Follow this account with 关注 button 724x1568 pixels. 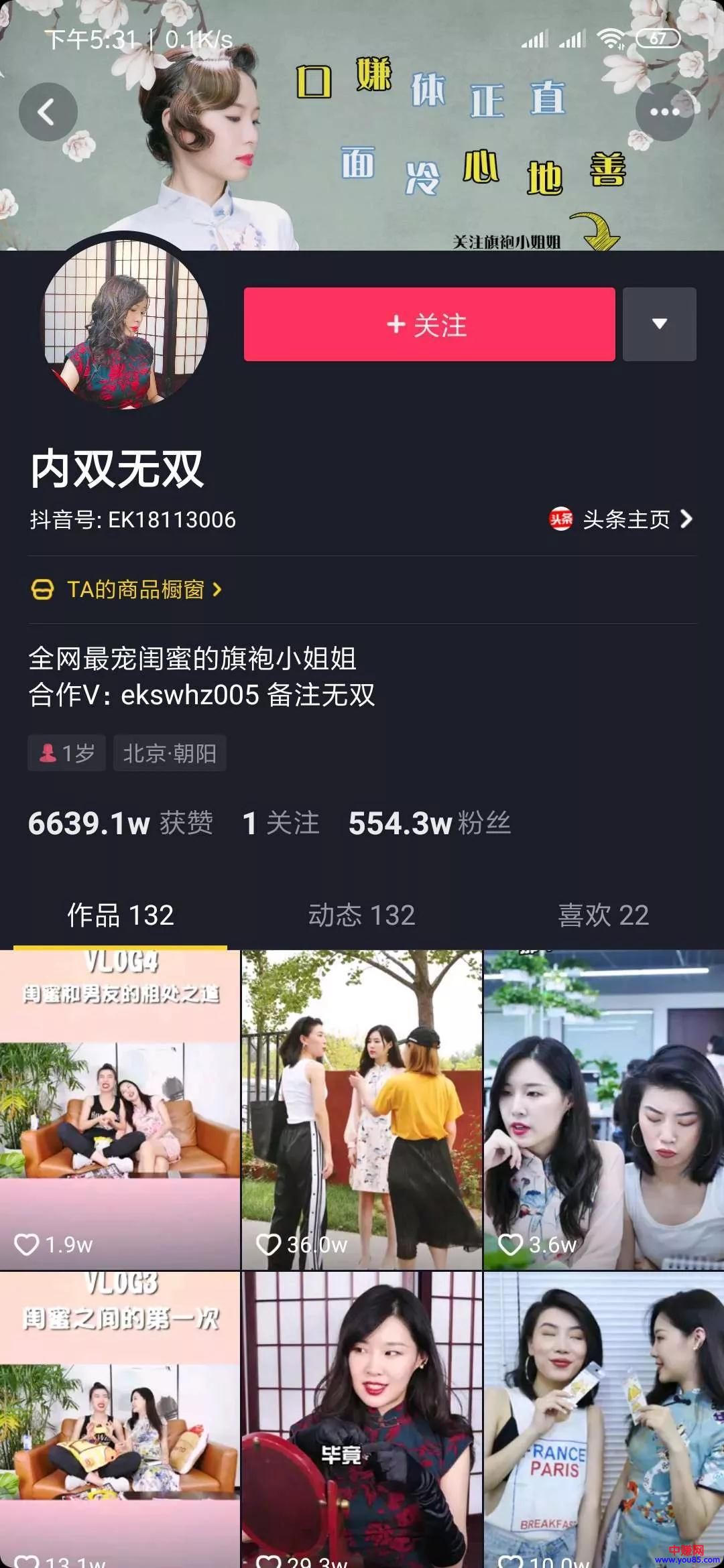[x=429, y=325]
